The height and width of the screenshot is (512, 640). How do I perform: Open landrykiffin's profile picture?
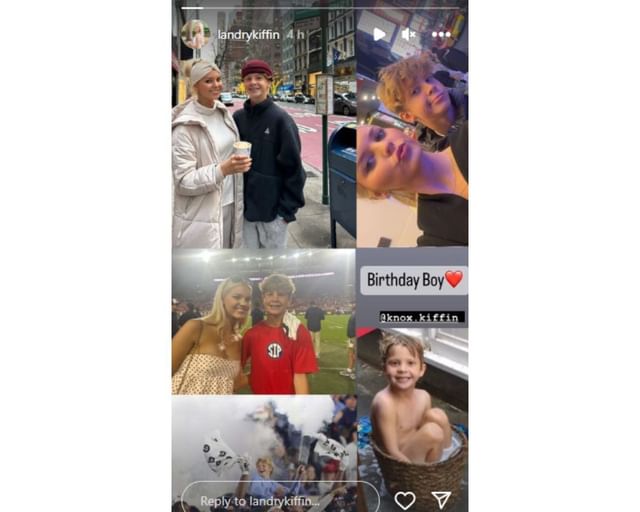tap(195, 34)
